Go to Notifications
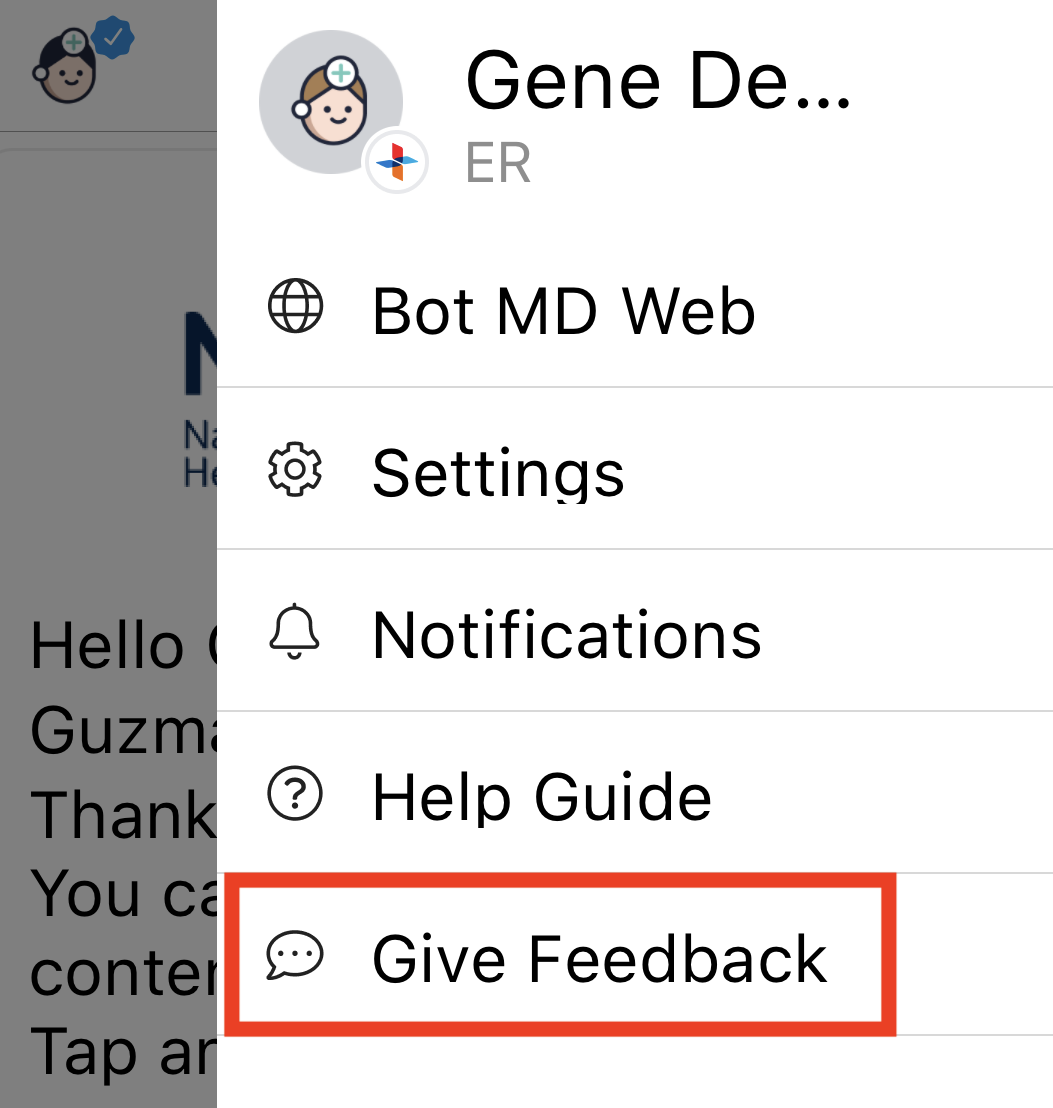 (566, 634)
